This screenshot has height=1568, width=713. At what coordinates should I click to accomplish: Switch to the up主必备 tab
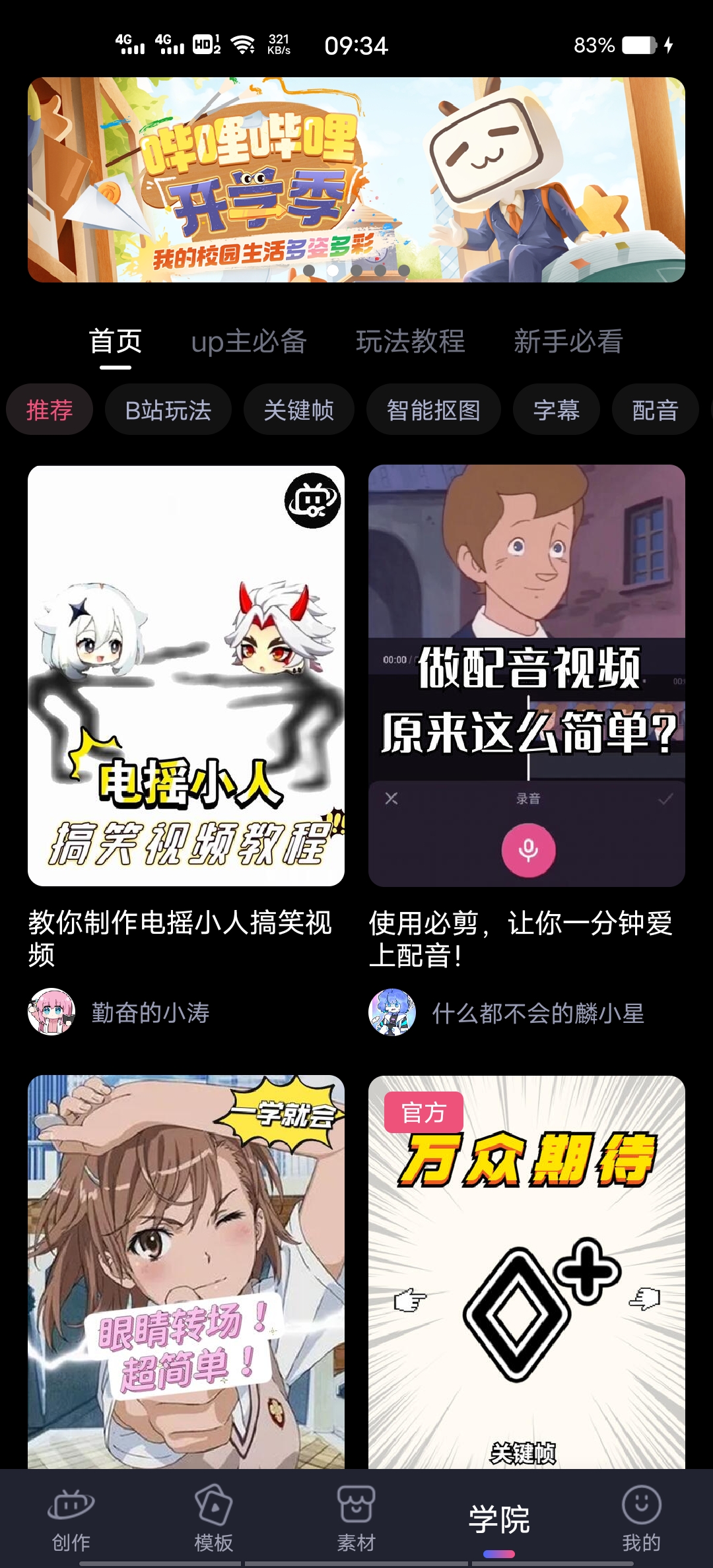tap(249, 342)
